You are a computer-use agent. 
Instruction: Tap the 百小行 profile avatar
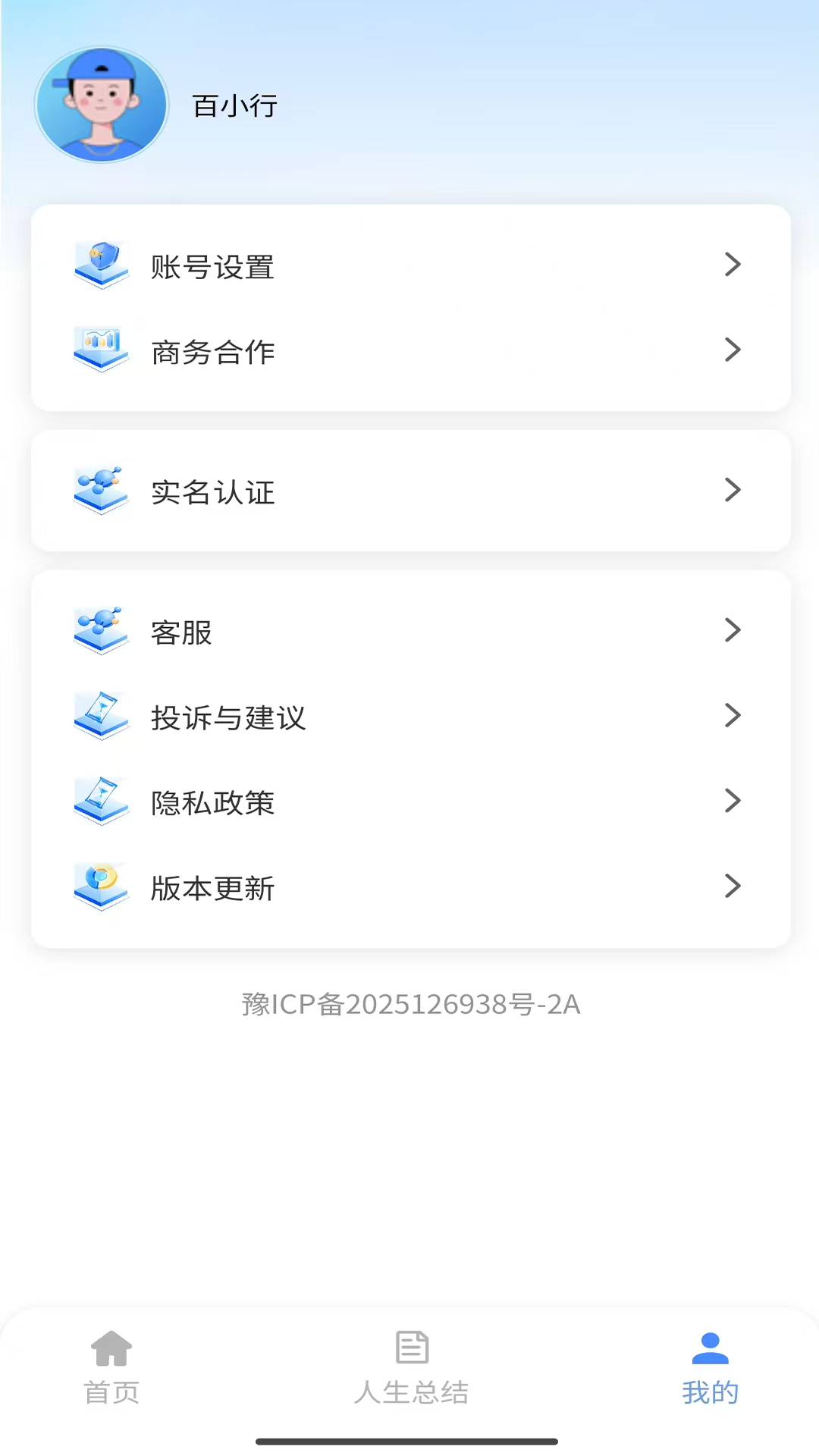point(102,105)
